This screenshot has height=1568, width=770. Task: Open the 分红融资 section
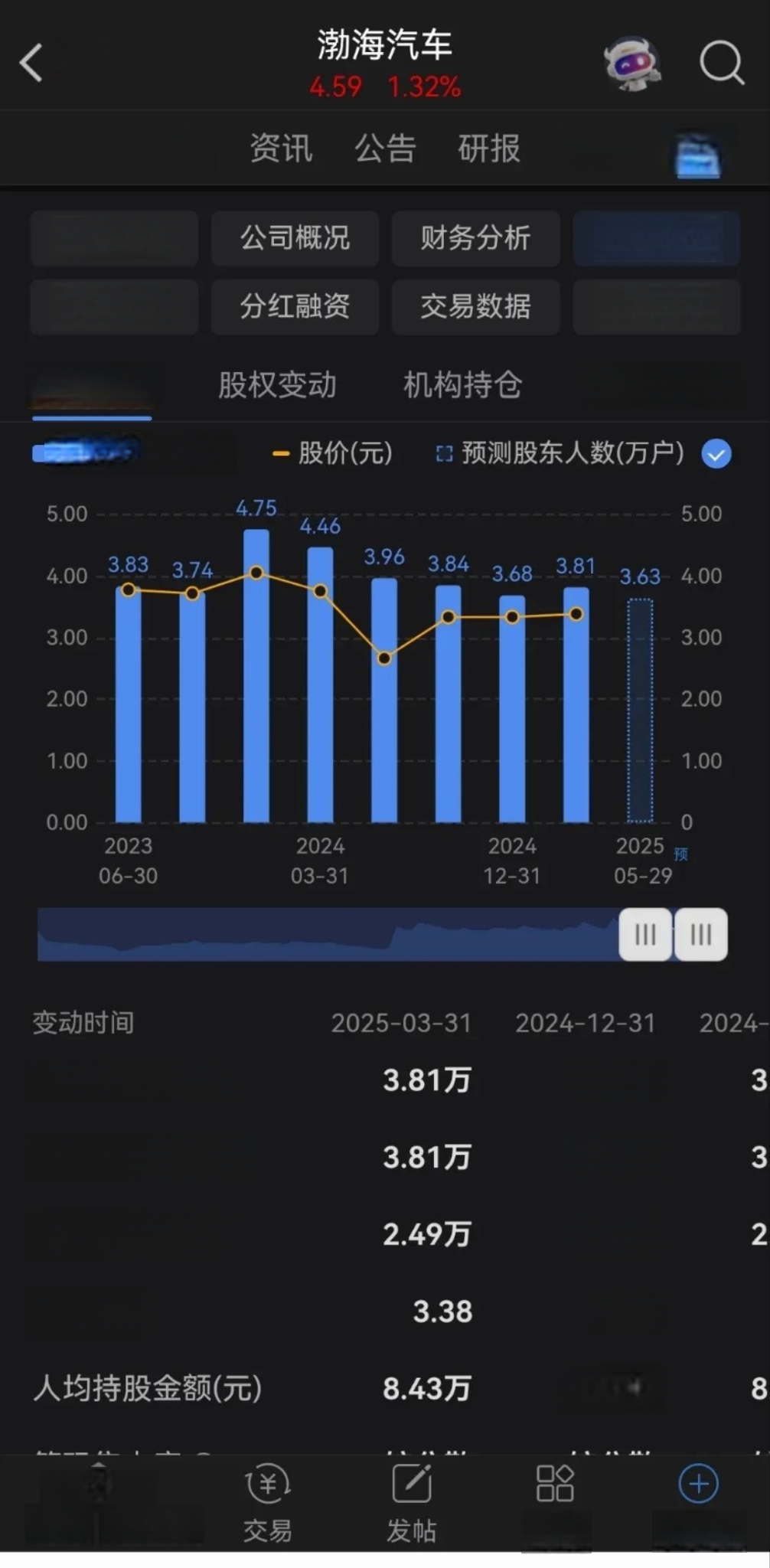[295, 306]
